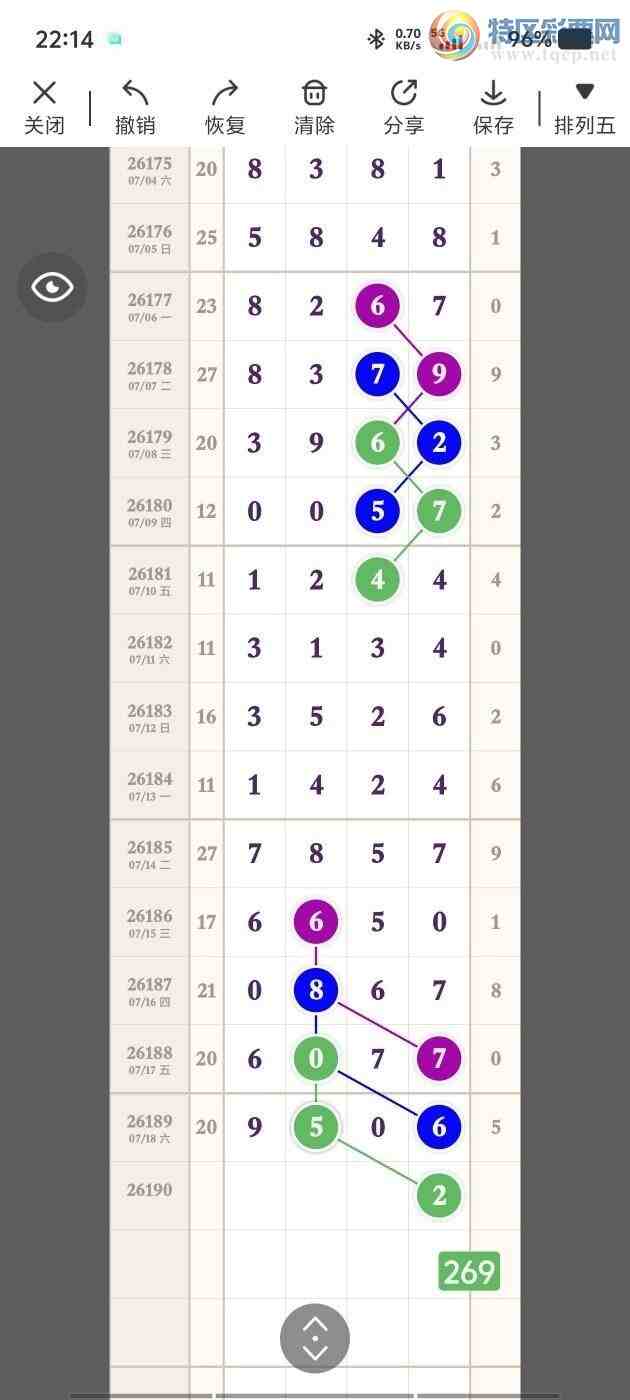The height and width of the screenshot is (1400, 630).
Task: Save the chart with 保存
Action: tap(493, 108)
